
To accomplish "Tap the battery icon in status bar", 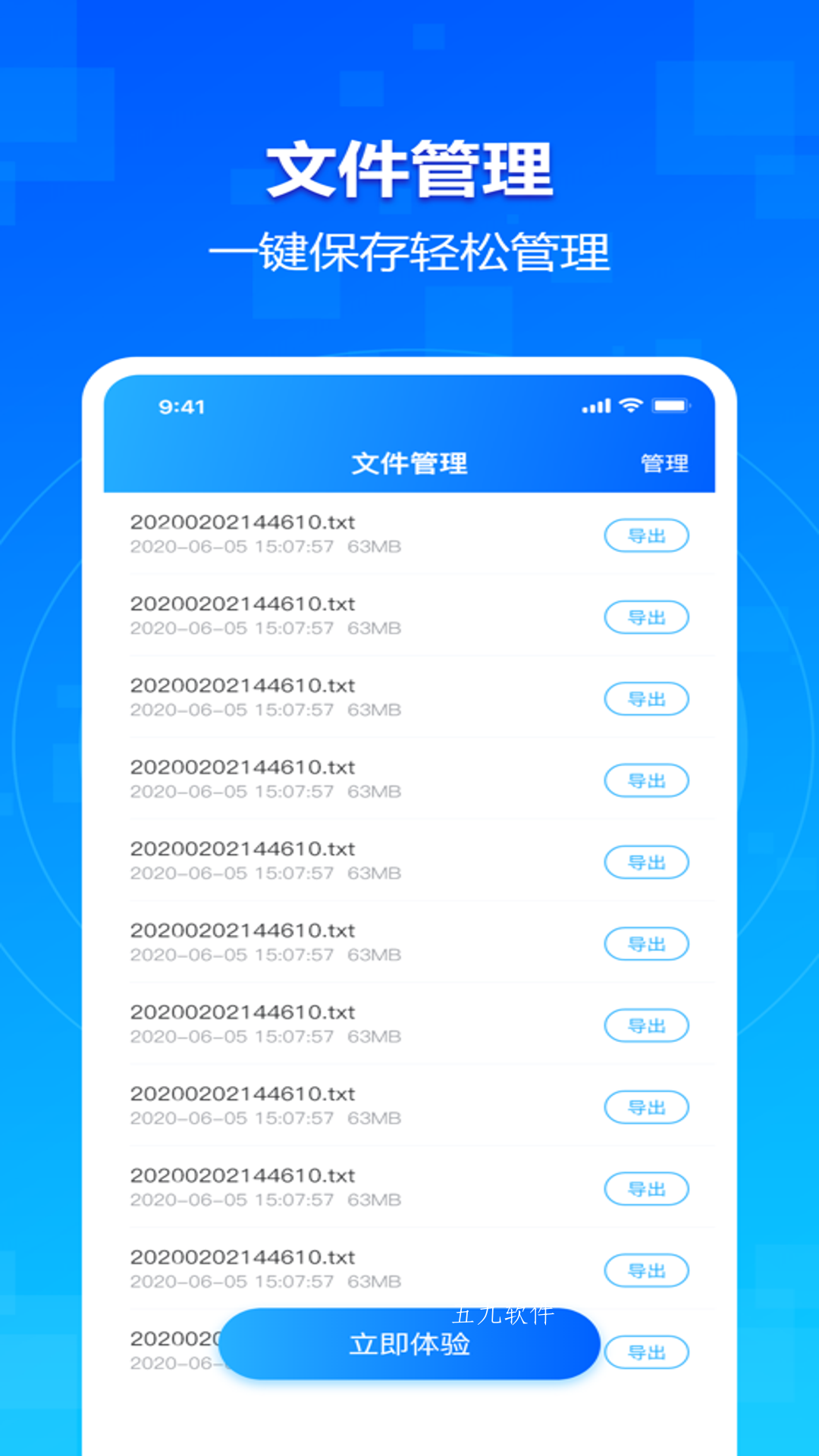I will click(672, 406).
